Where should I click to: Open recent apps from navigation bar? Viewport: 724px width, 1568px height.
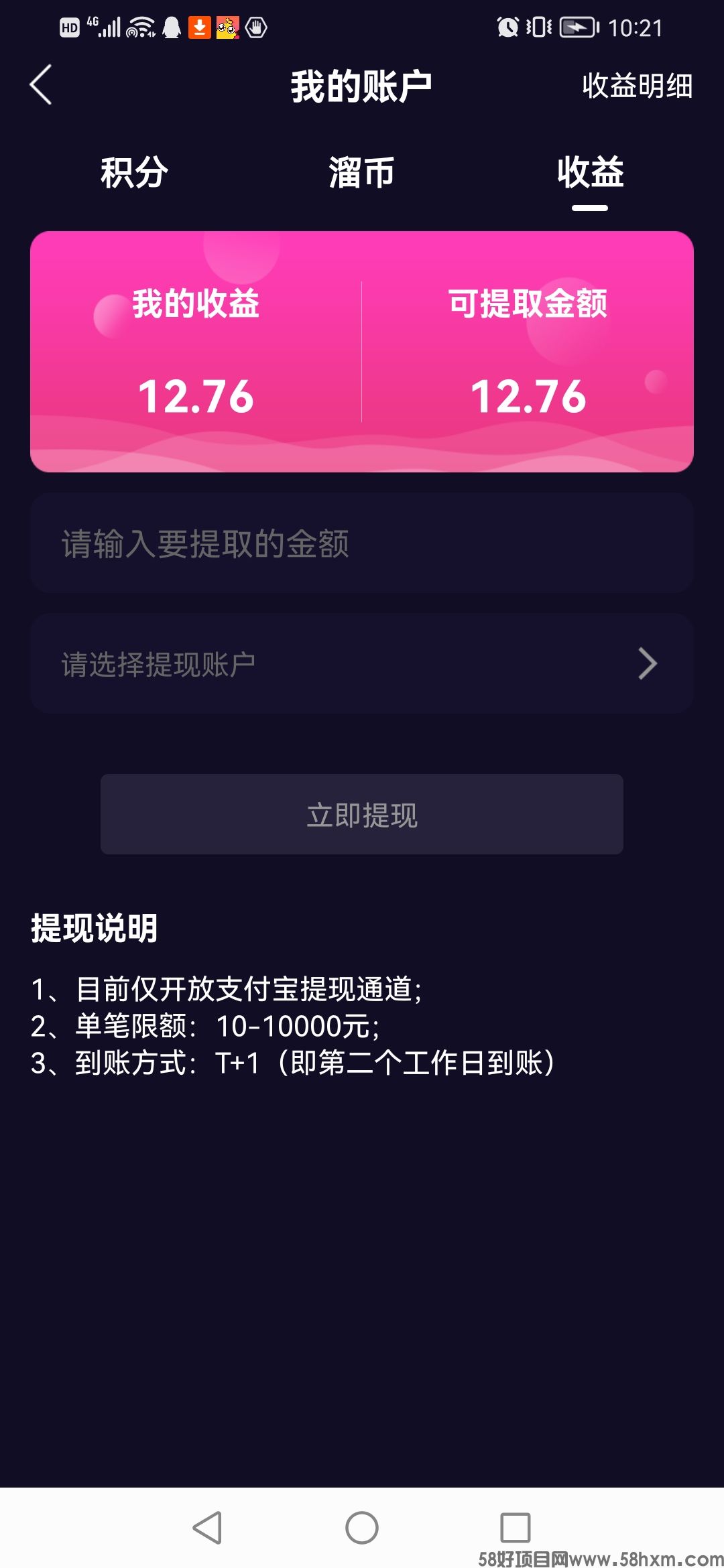pyautogui.click(x=515, y=1528)
